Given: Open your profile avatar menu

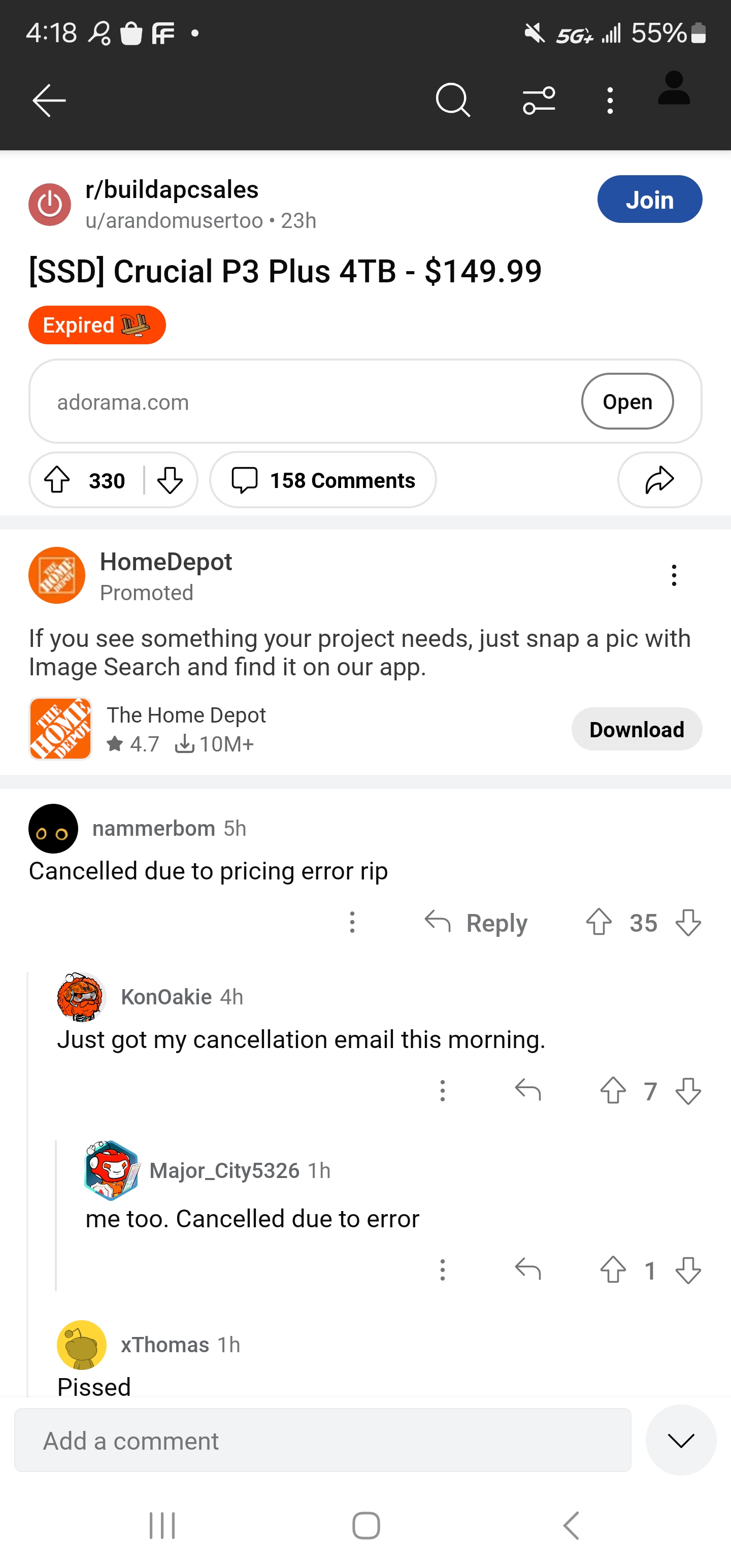Looking at the screenshot, I should click(674, 89).
